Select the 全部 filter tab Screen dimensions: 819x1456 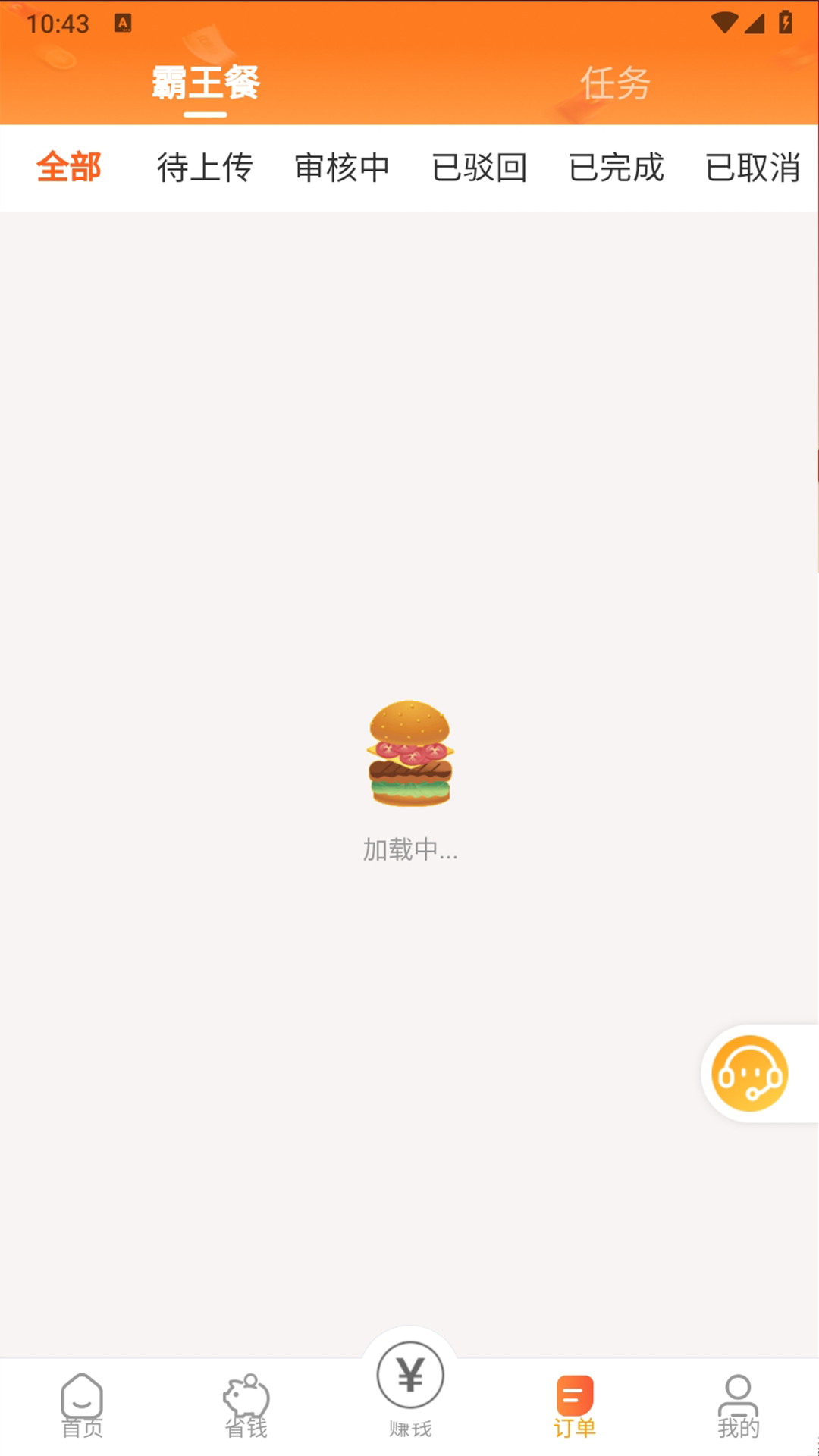pyautogui.click(x=70, y=168)
